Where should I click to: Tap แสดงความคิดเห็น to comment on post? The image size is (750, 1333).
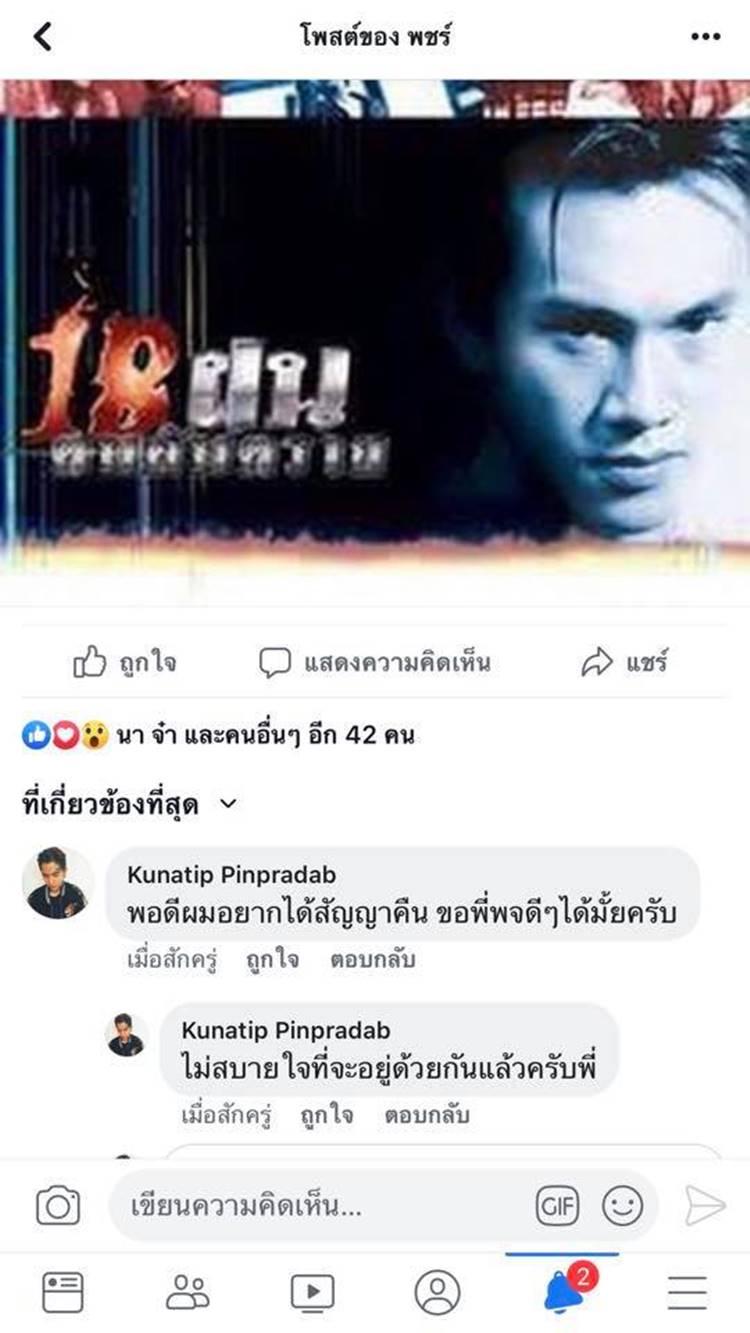click(375, 662)
